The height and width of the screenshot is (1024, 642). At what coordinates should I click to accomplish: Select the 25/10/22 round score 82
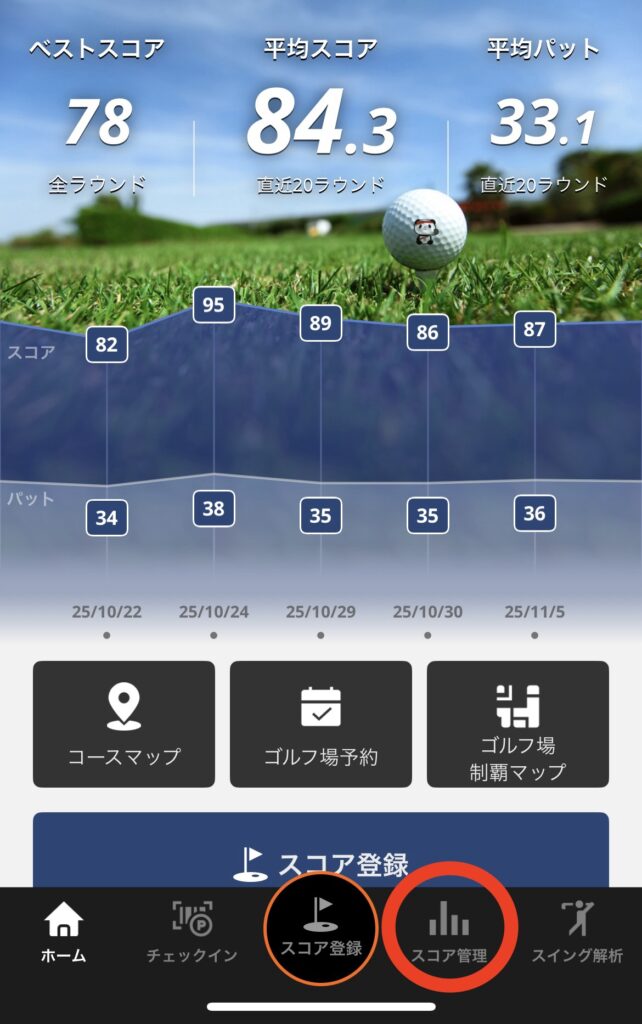click(x=107, y=345)
